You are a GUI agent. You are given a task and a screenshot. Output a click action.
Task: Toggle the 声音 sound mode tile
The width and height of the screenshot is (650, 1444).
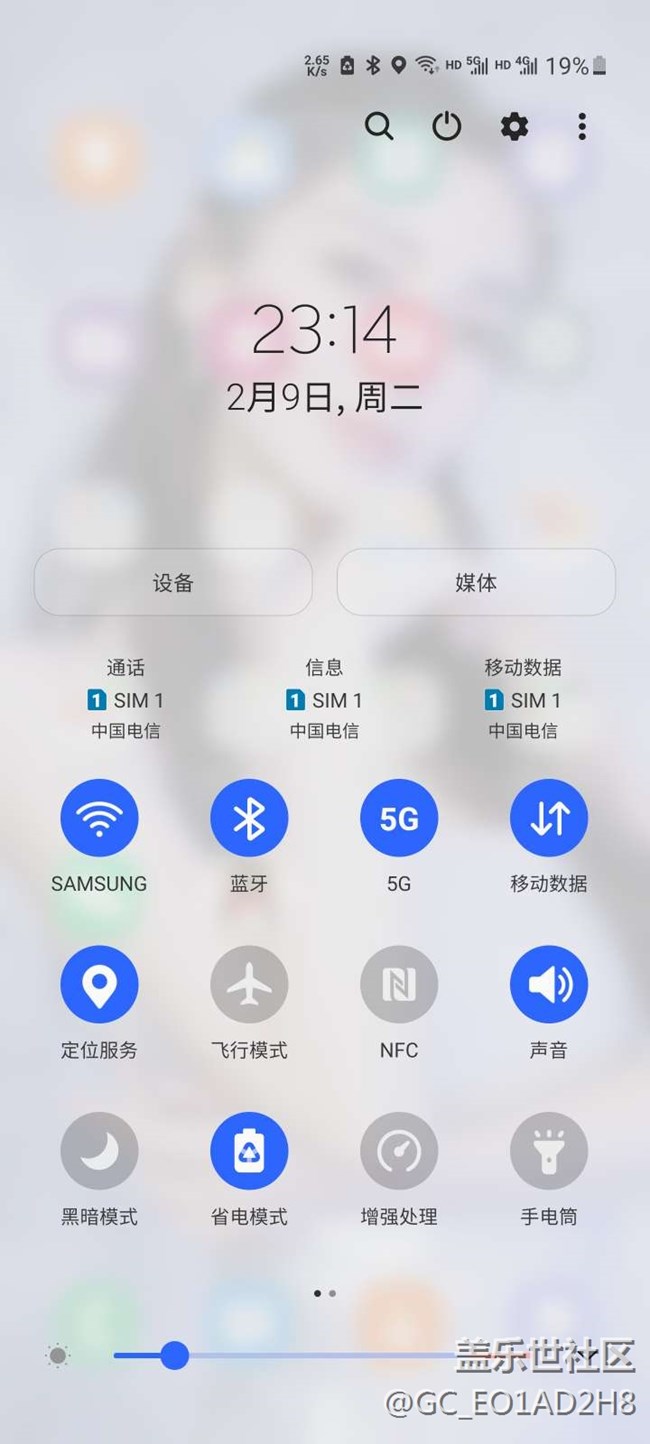pyautogui.click(x=549, y=985)
